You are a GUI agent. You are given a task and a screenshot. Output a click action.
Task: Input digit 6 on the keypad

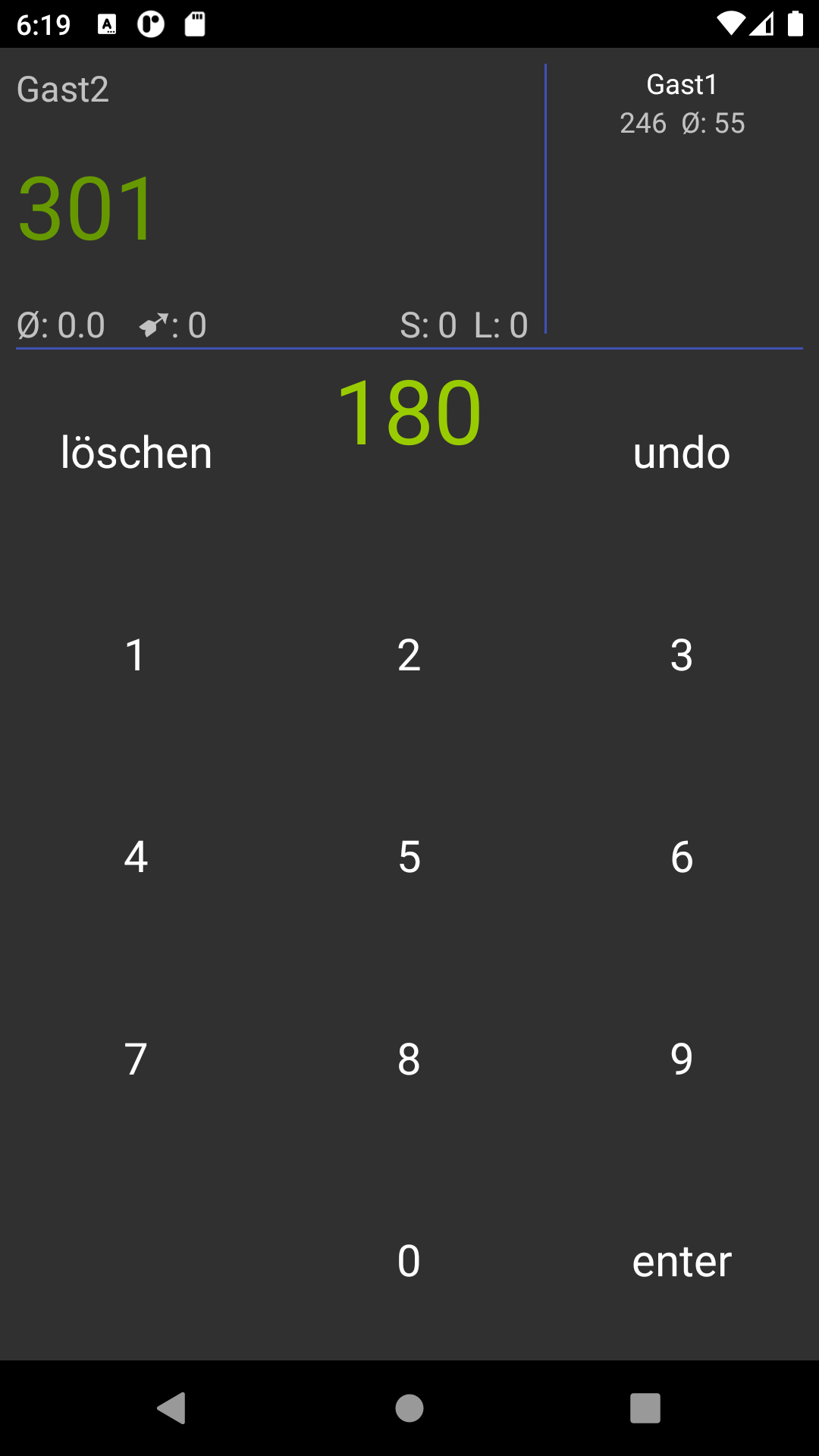(x=682, y=857)
